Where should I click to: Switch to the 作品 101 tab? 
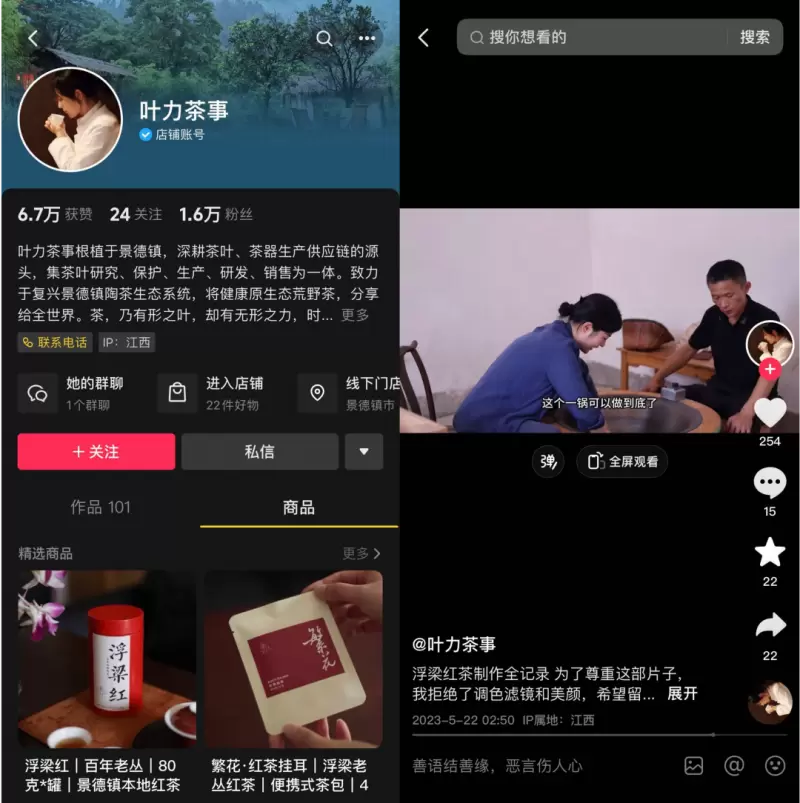pyautogui.click(x=100, y=507)
